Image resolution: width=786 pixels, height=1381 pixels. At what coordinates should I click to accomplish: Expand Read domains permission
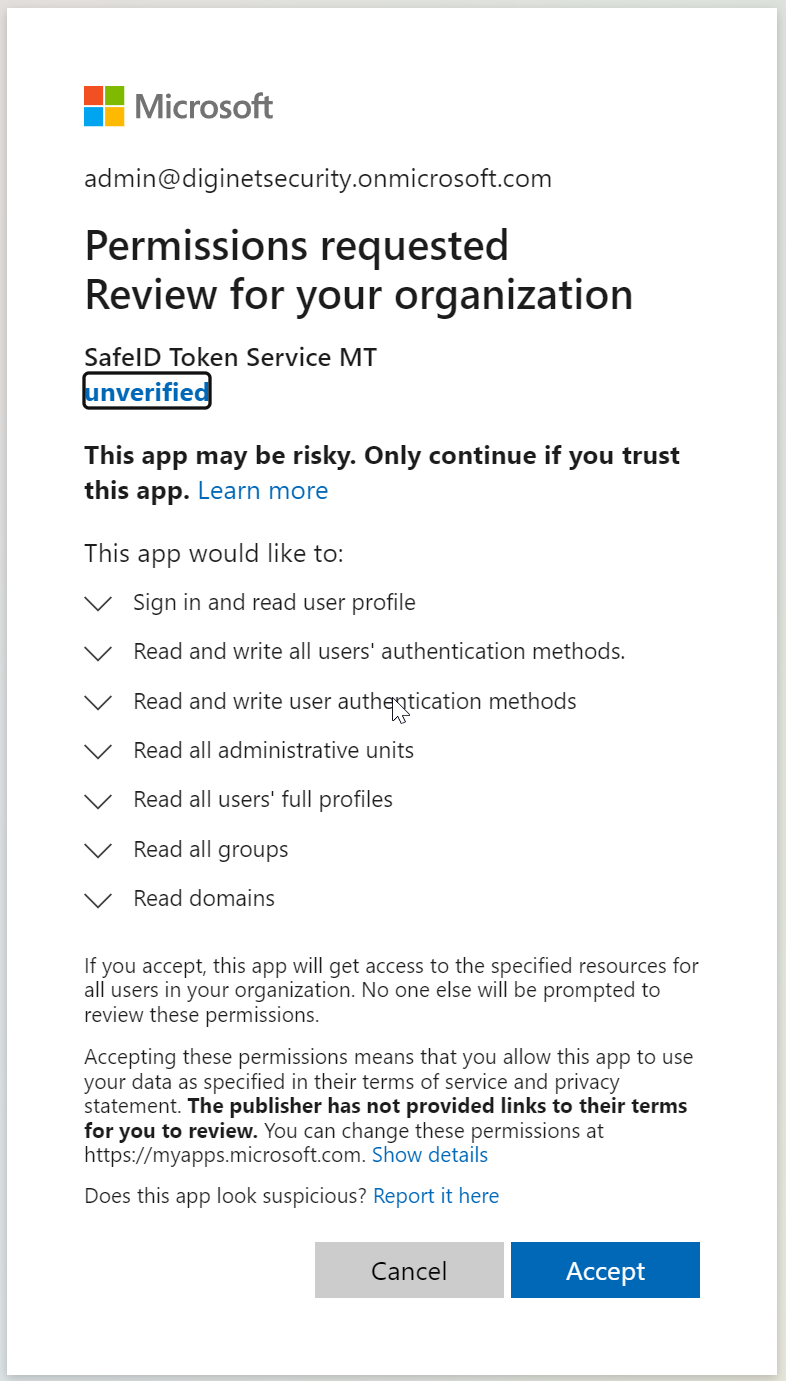tap(98, 899)
